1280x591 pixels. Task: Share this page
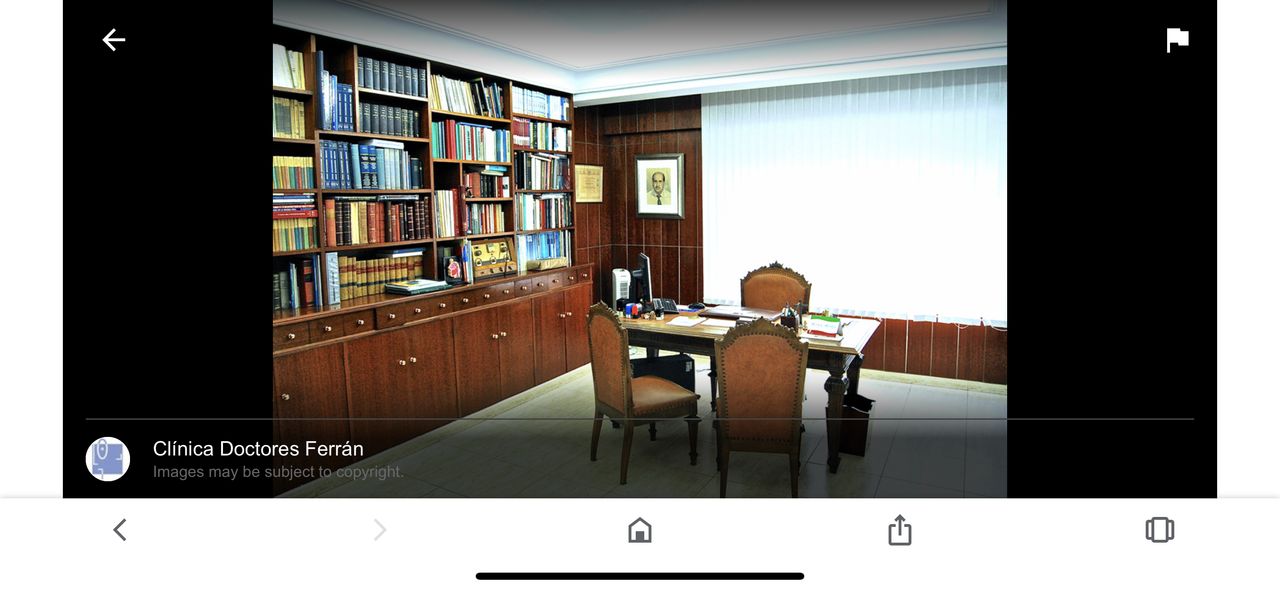pos(900,530)
